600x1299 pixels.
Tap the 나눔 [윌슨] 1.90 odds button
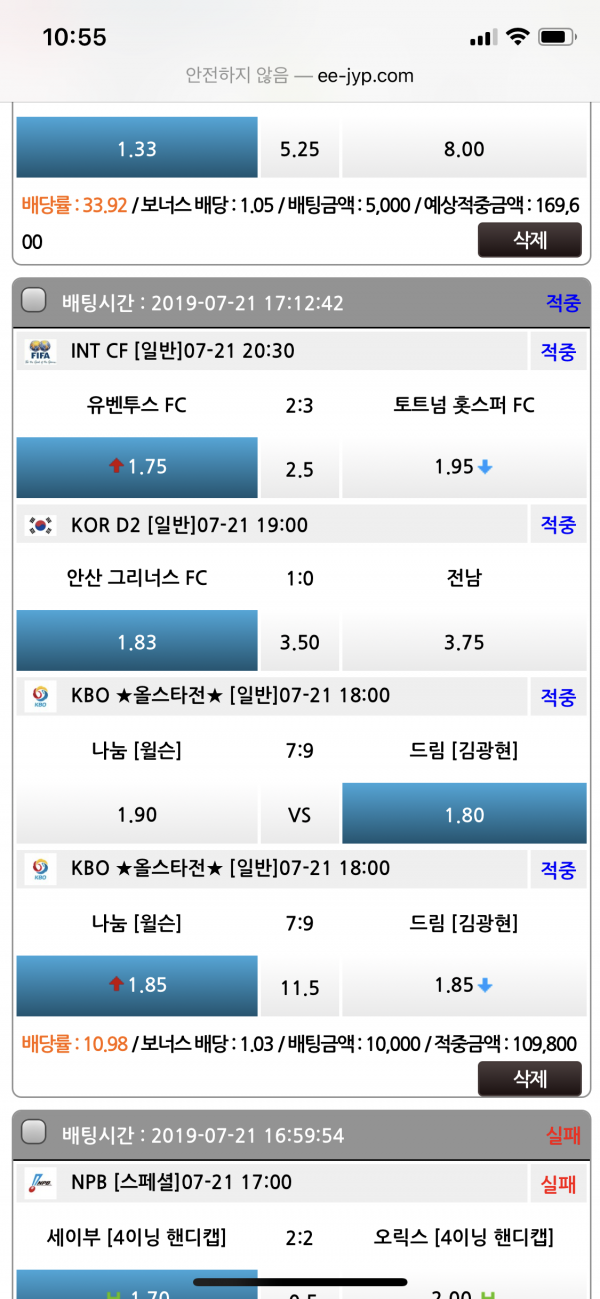click(x=137, y=814)
